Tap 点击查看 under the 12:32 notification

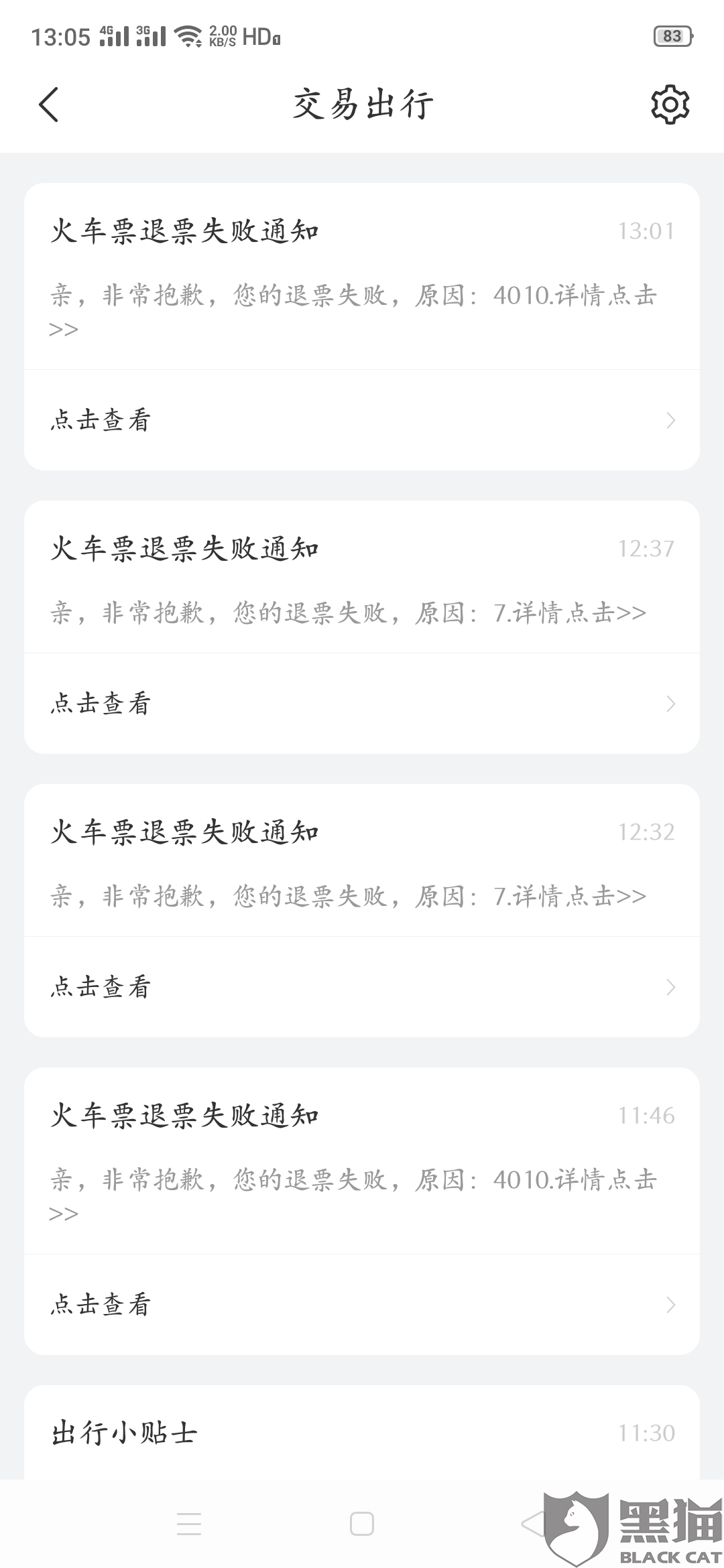tap(362, 987)
